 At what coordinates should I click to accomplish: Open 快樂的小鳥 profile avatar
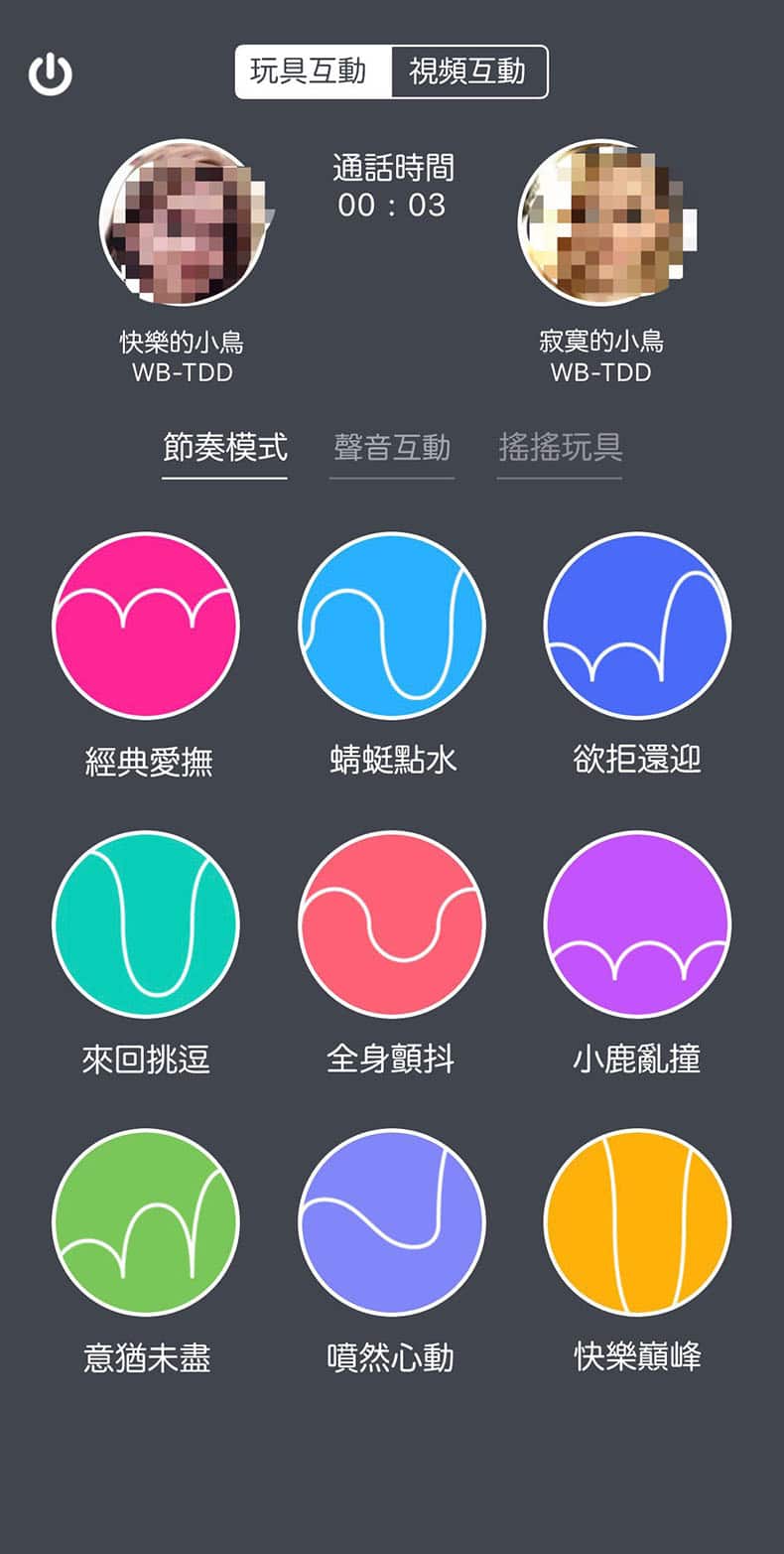tap(183, 222)
